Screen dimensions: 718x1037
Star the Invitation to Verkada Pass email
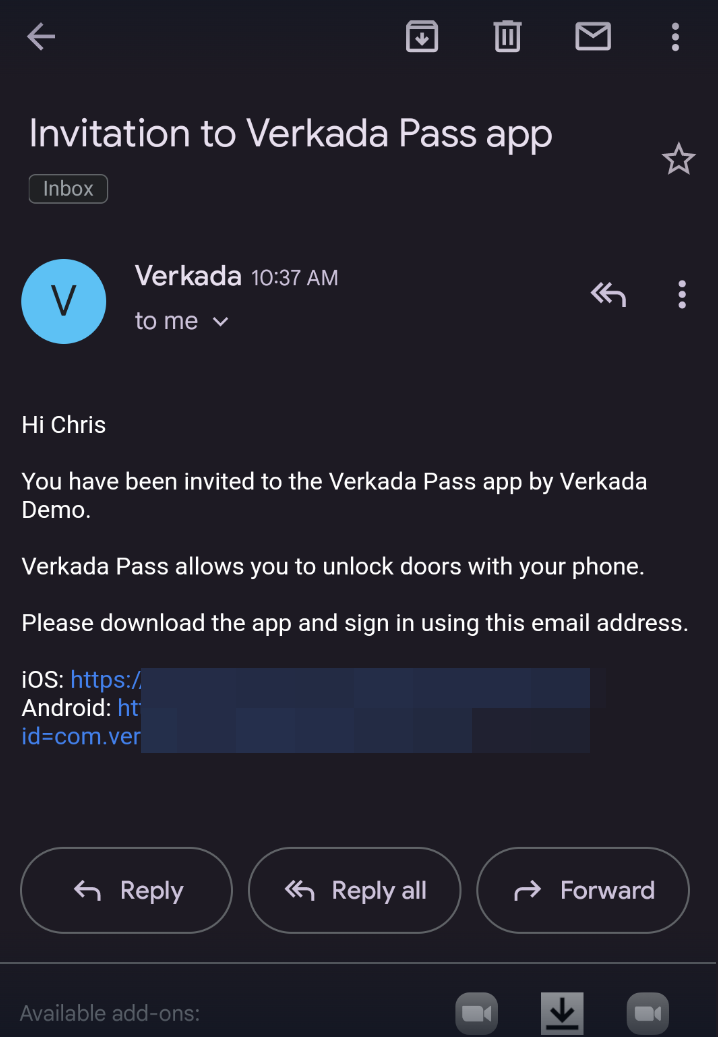click(x=678, y=159)
